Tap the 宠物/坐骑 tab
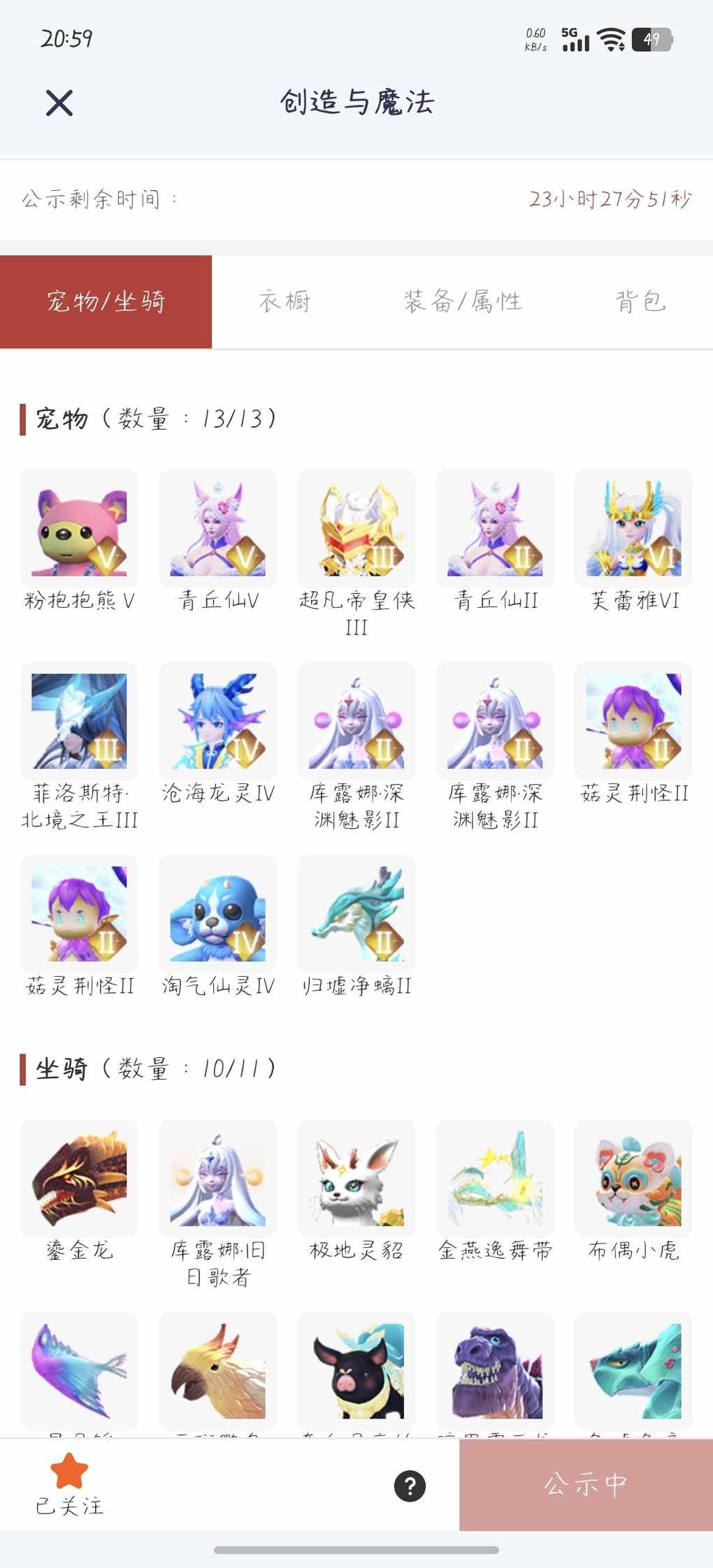 click(106, 301)
